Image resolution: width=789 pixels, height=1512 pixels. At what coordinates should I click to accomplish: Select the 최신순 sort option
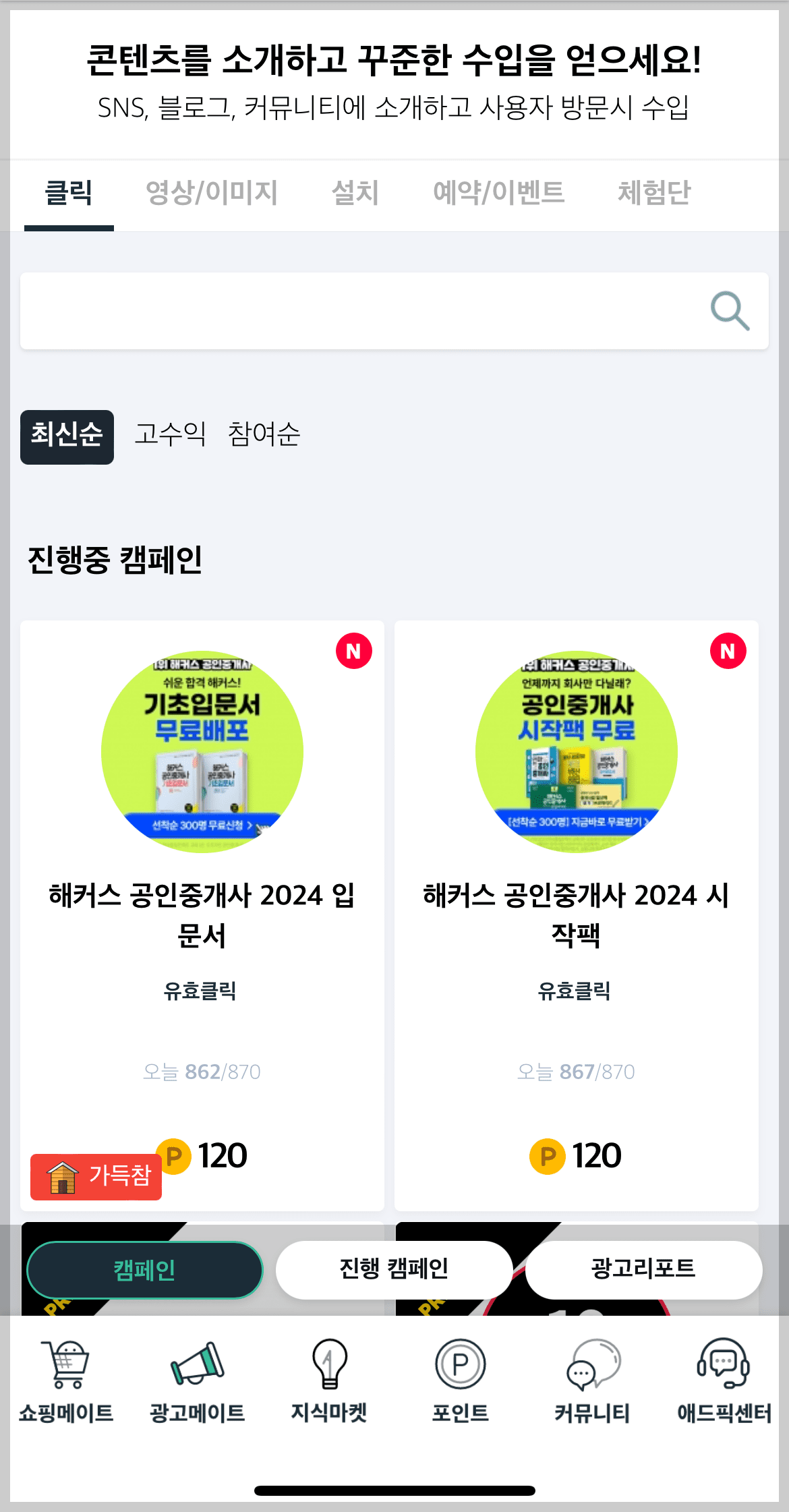click(67, 437)
